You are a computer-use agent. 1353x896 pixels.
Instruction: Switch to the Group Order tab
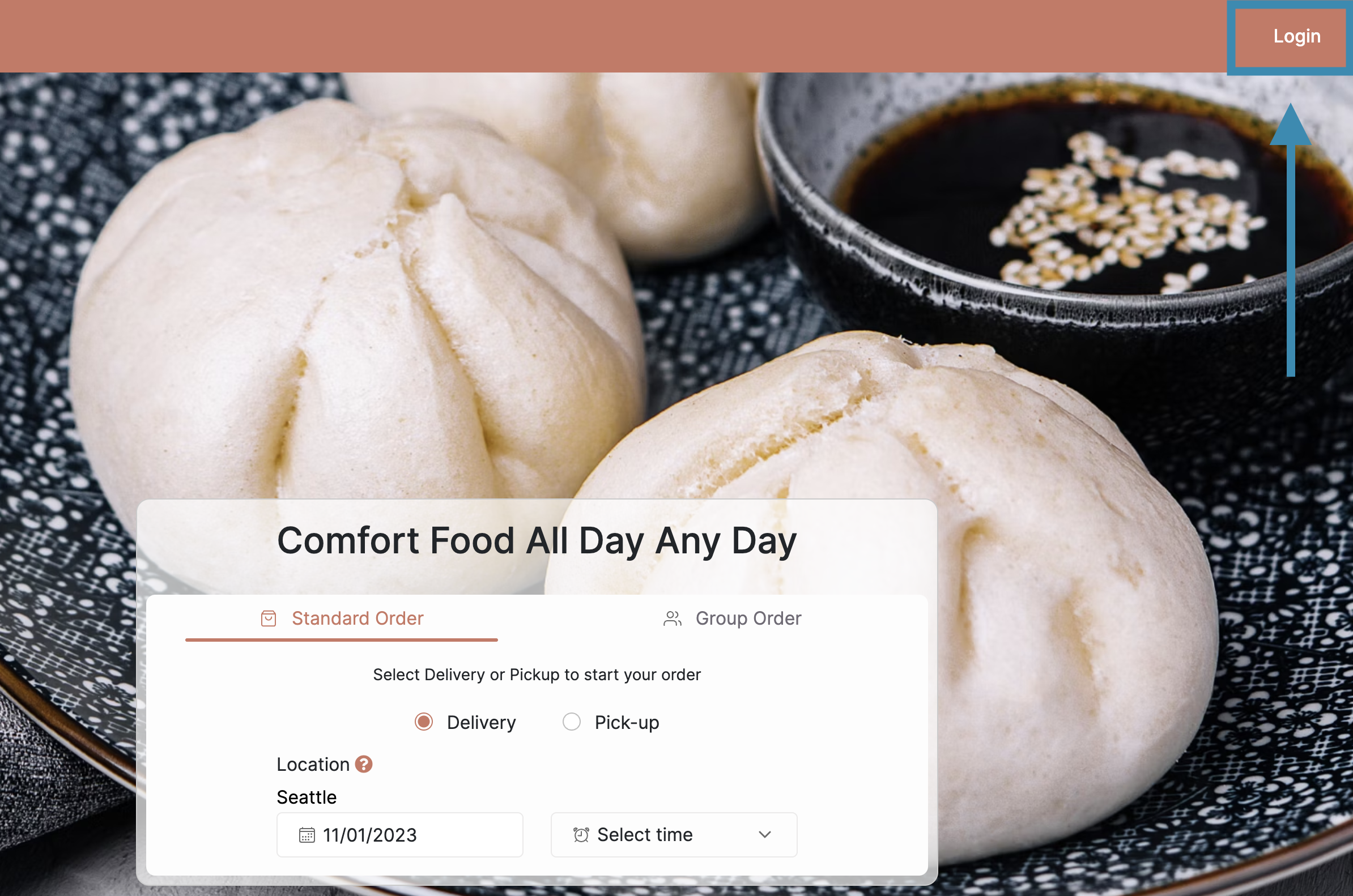point(732,618)
